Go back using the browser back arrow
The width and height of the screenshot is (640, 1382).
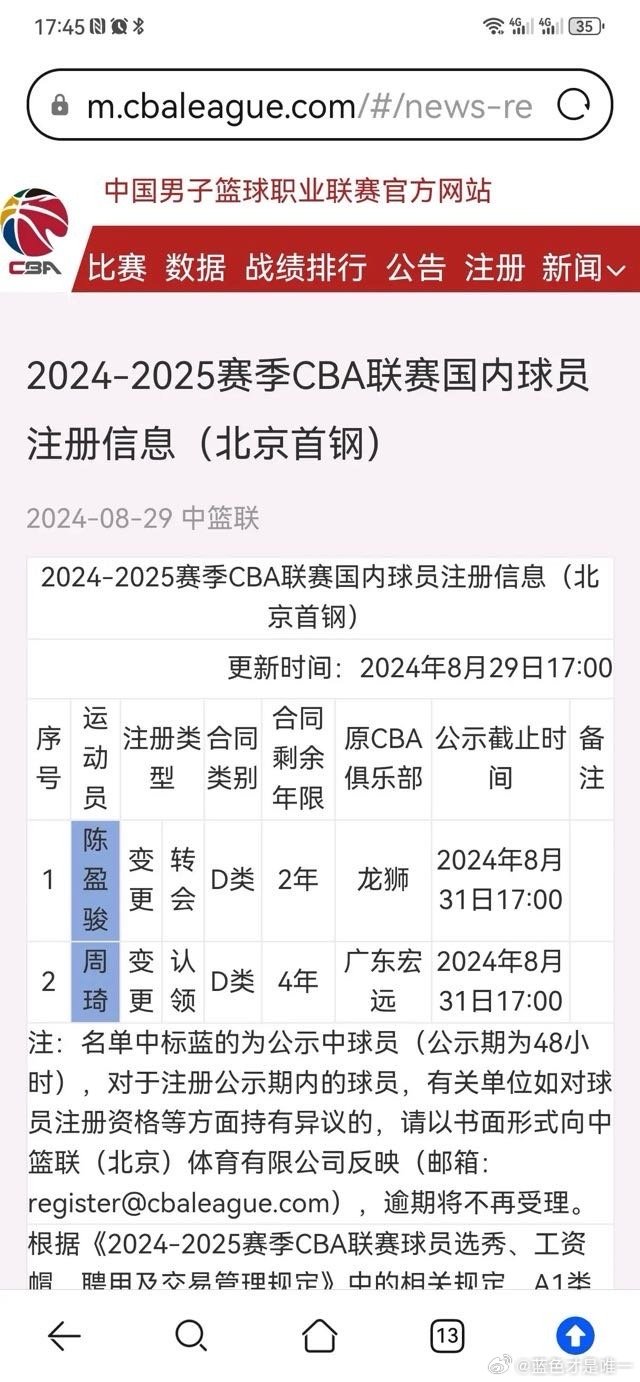[64, 1335]
